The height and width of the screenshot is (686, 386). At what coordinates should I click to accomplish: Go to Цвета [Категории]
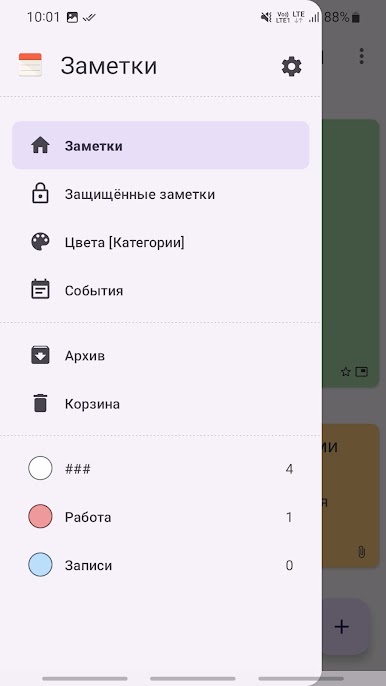161,242
